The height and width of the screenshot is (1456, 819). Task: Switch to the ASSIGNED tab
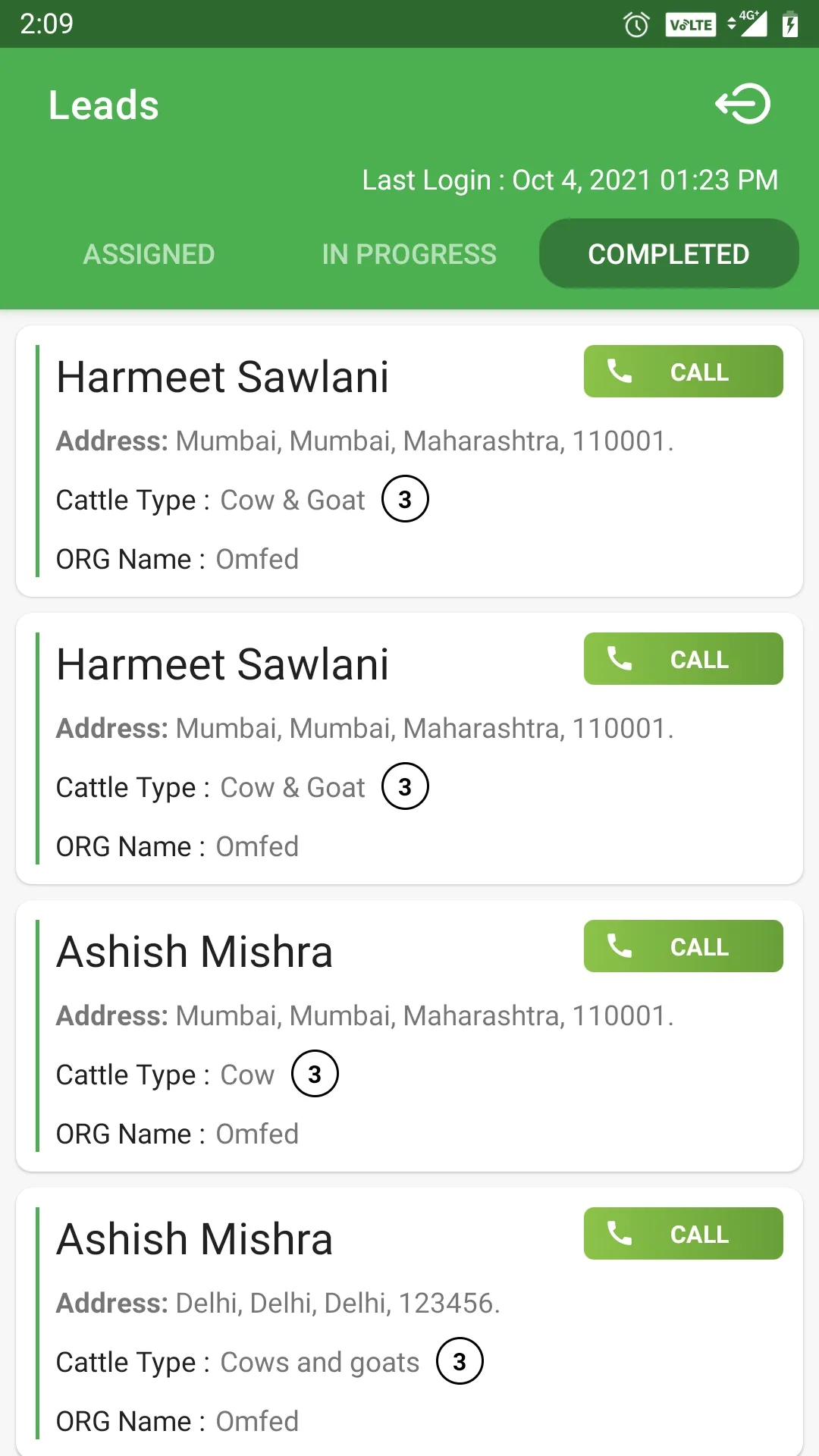149,253
